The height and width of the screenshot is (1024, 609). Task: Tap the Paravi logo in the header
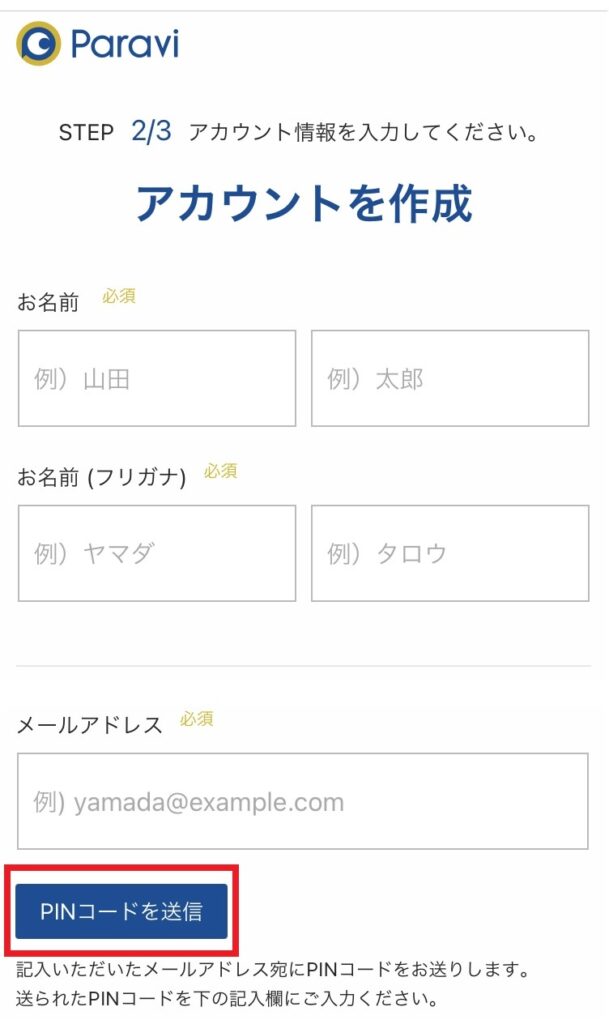(x=98, y=44)
